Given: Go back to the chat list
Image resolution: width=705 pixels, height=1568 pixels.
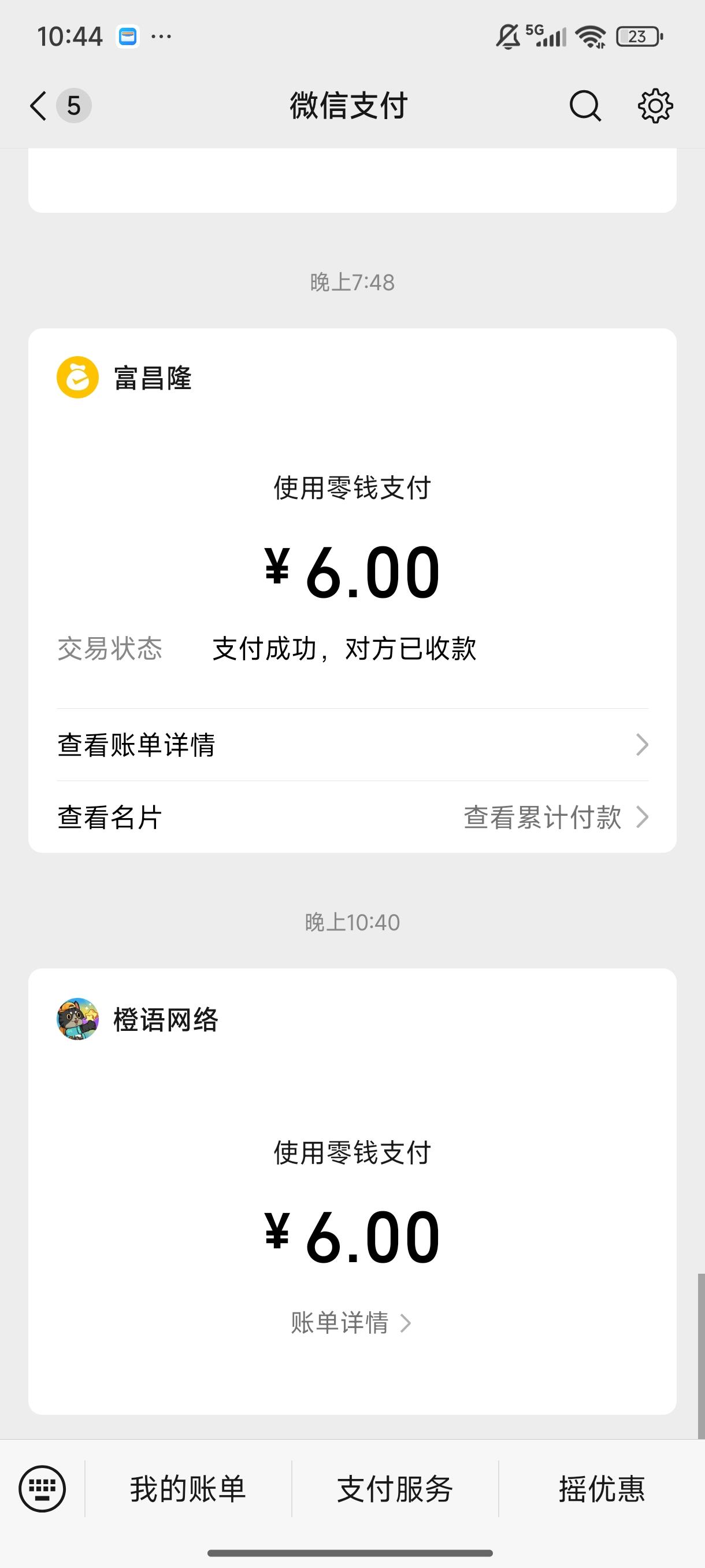Looking at the screenshot, I should pos(39,106).
